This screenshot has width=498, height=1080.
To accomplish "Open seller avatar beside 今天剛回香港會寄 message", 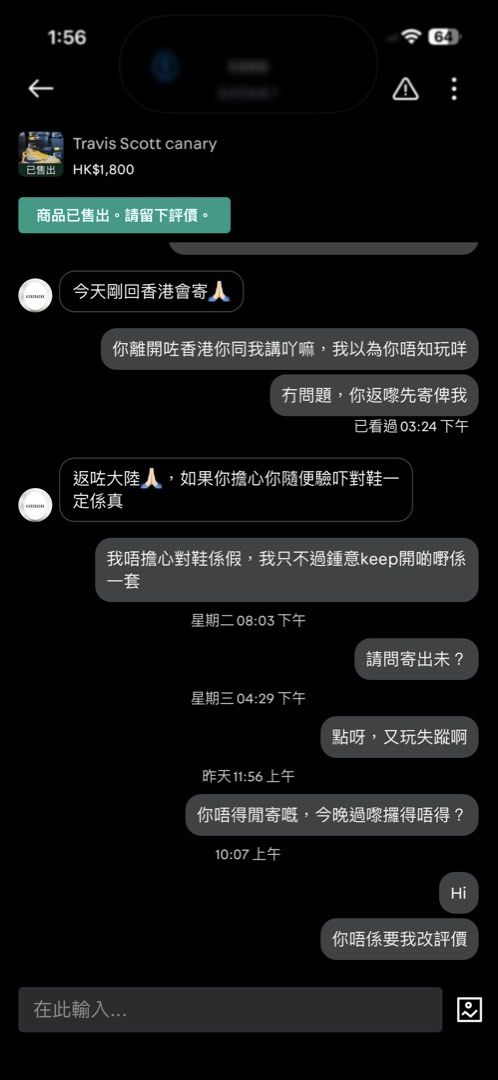I will coord(35,295).
